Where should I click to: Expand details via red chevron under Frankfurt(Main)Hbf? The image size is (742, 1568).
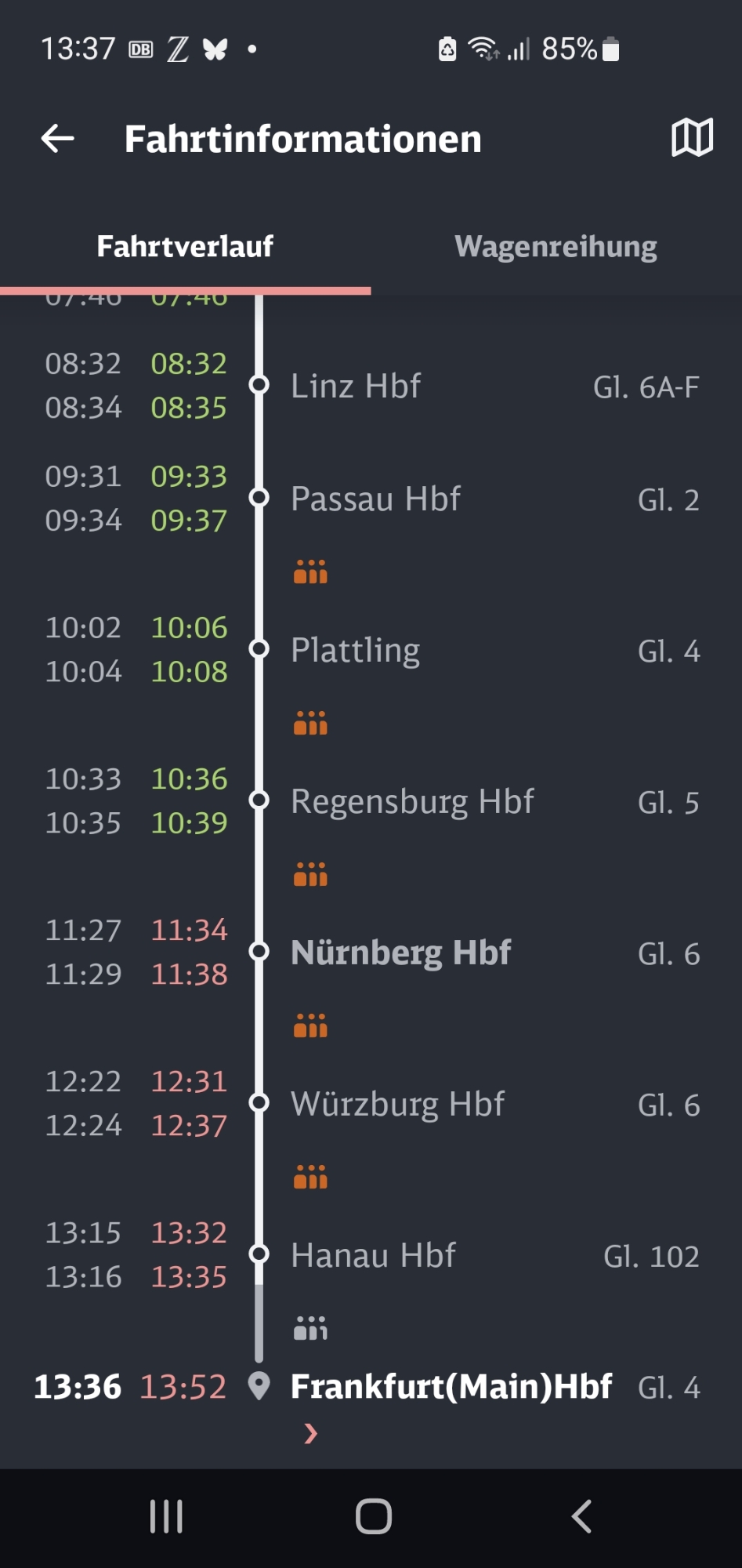310,1433
